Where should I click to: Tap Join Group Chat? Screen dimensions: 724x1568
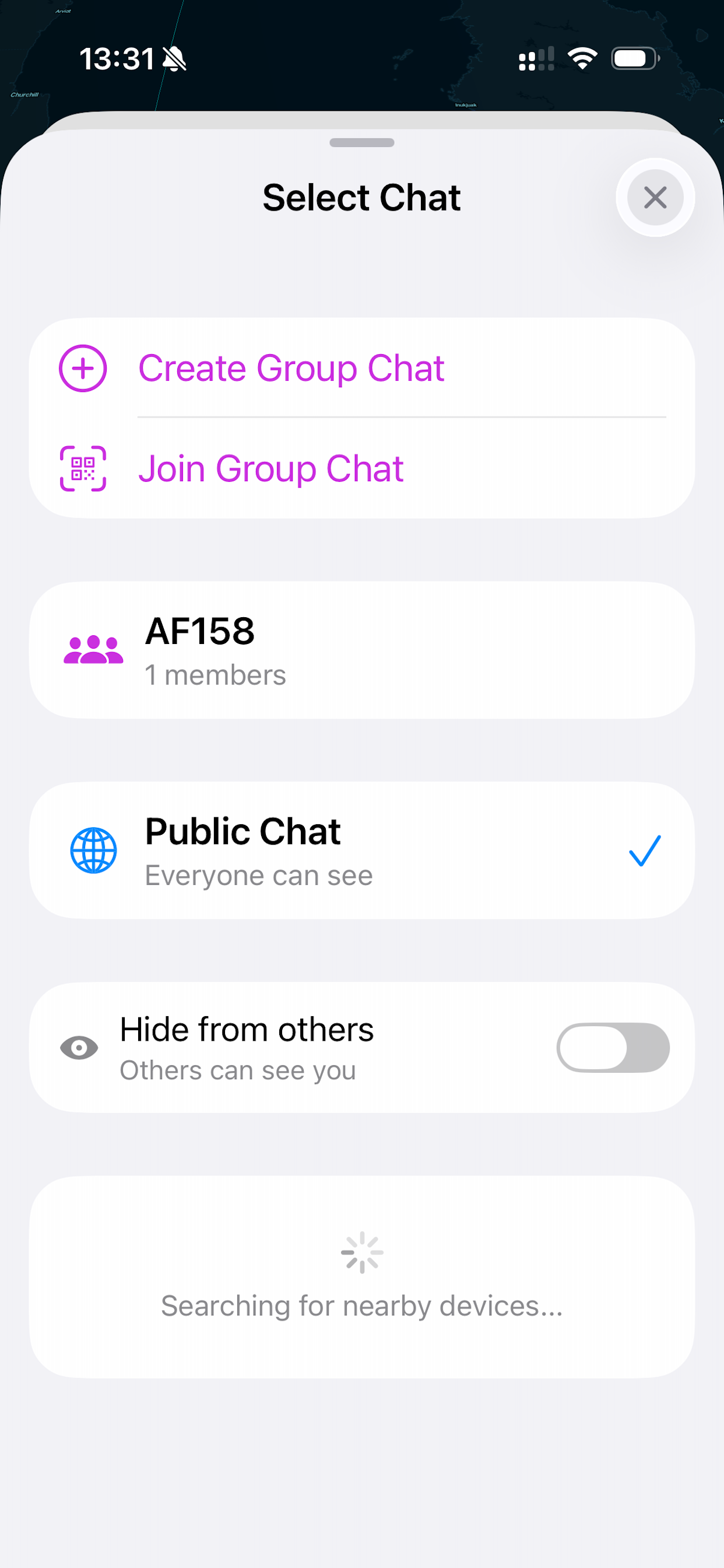271,468
